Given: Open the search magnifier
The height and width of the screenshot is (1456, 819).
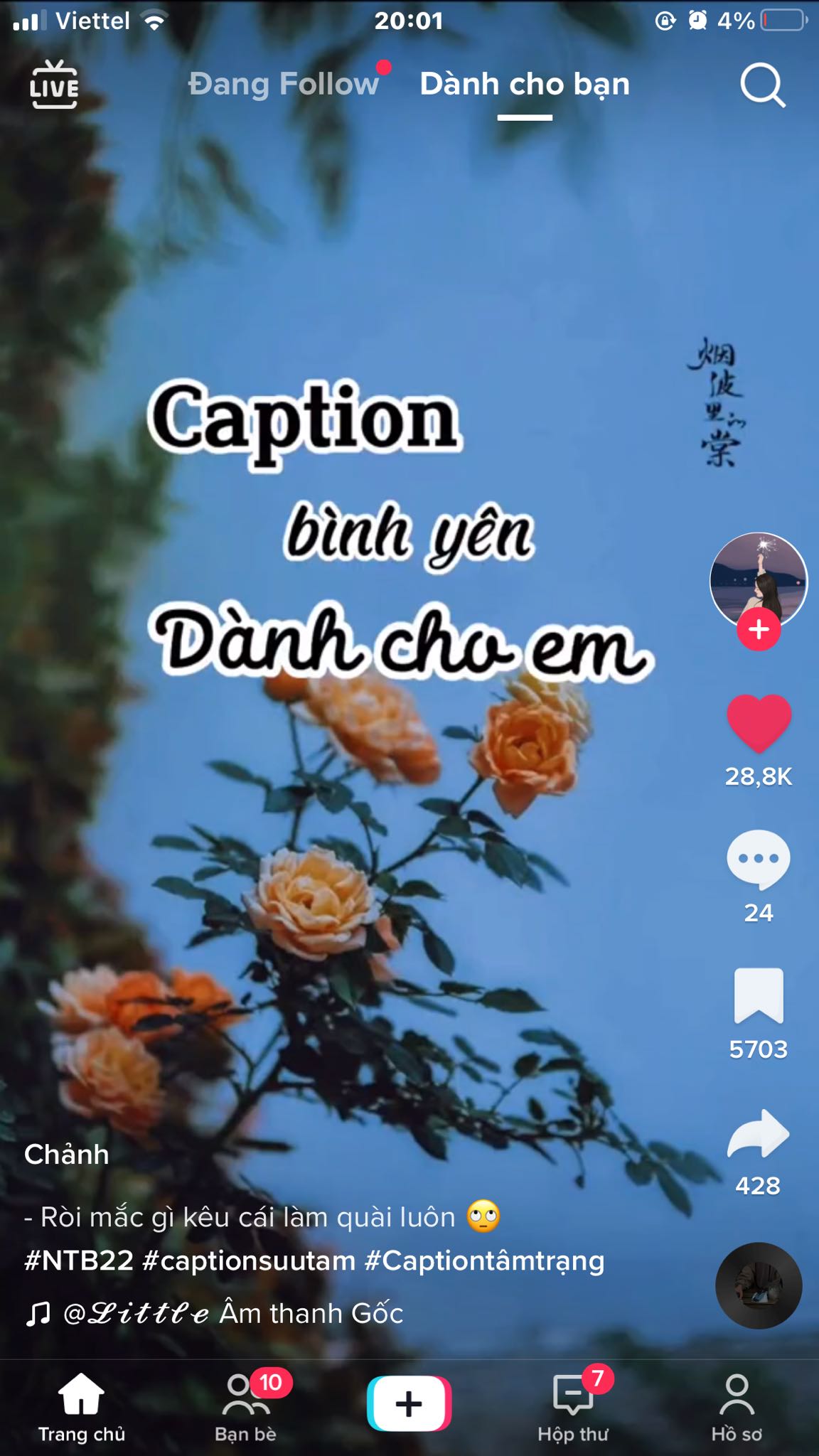Looking at the screenshot, I should (762, 85).
